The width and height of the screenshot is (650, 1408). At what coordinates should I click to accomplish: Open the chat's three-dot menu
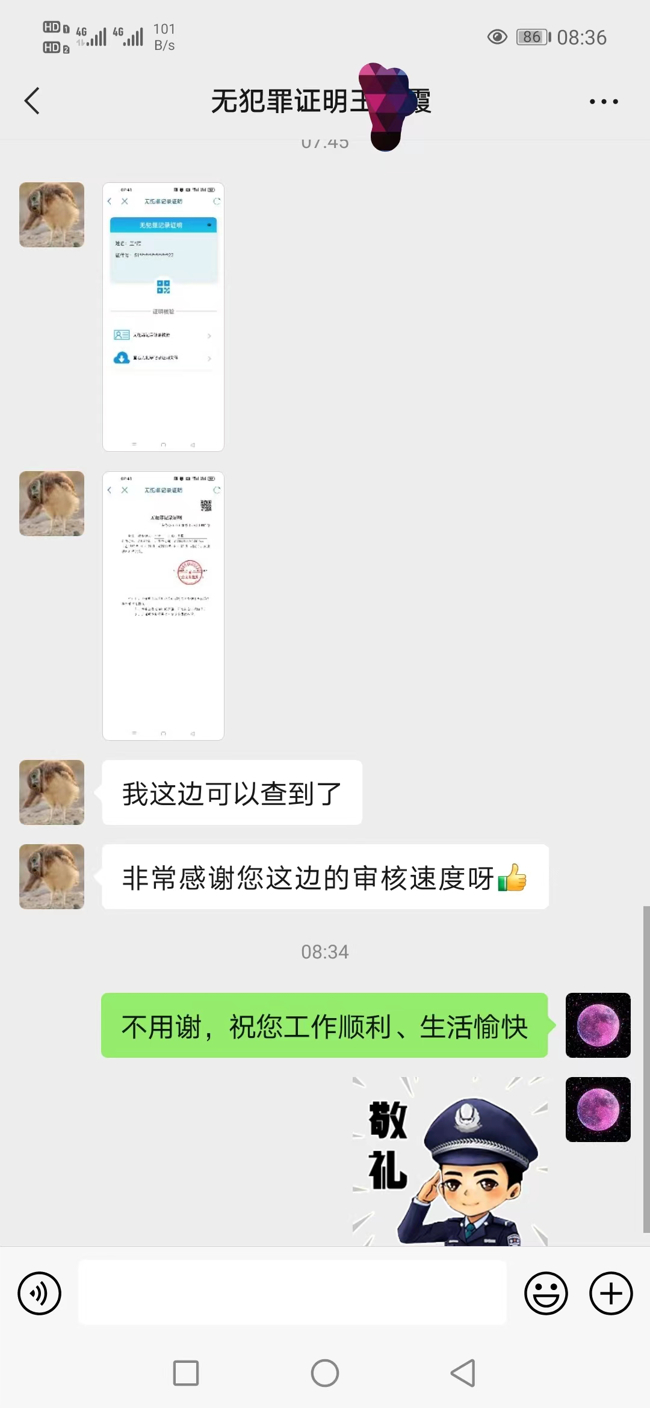point(603,101)
